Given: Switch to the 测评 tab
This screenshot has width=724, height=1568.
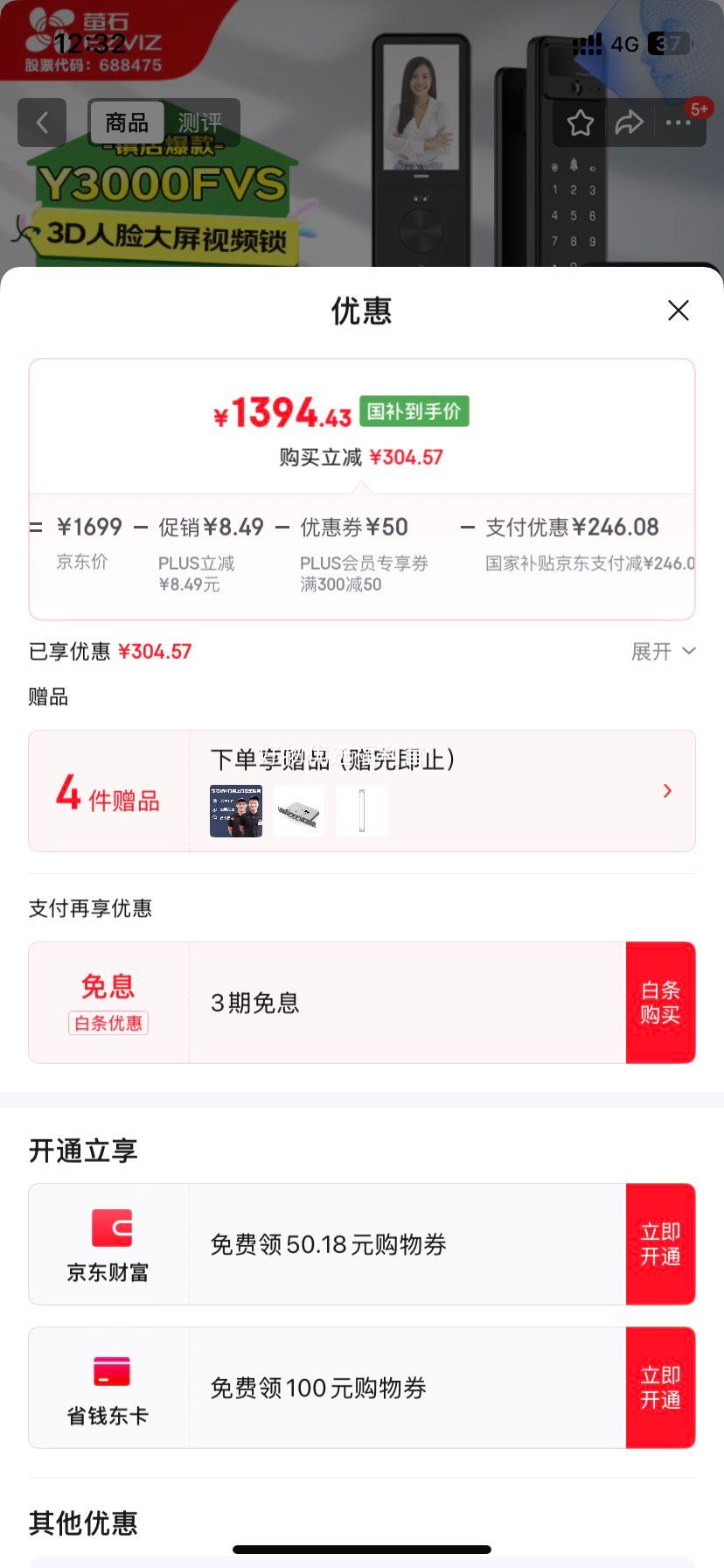Looking at the screenshot, I should [202, 122].
